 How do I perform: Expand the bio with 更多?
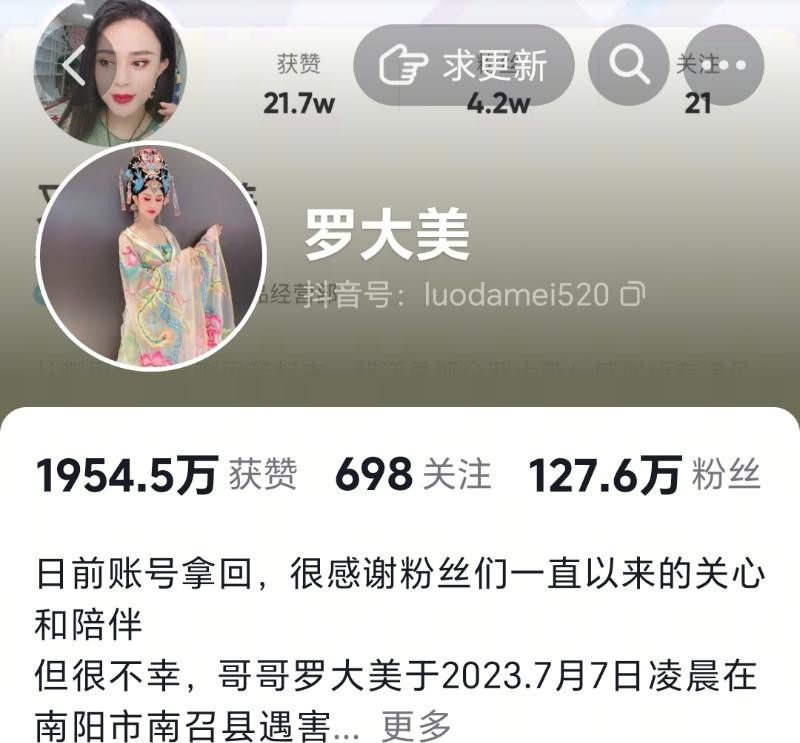click(417, 724)
